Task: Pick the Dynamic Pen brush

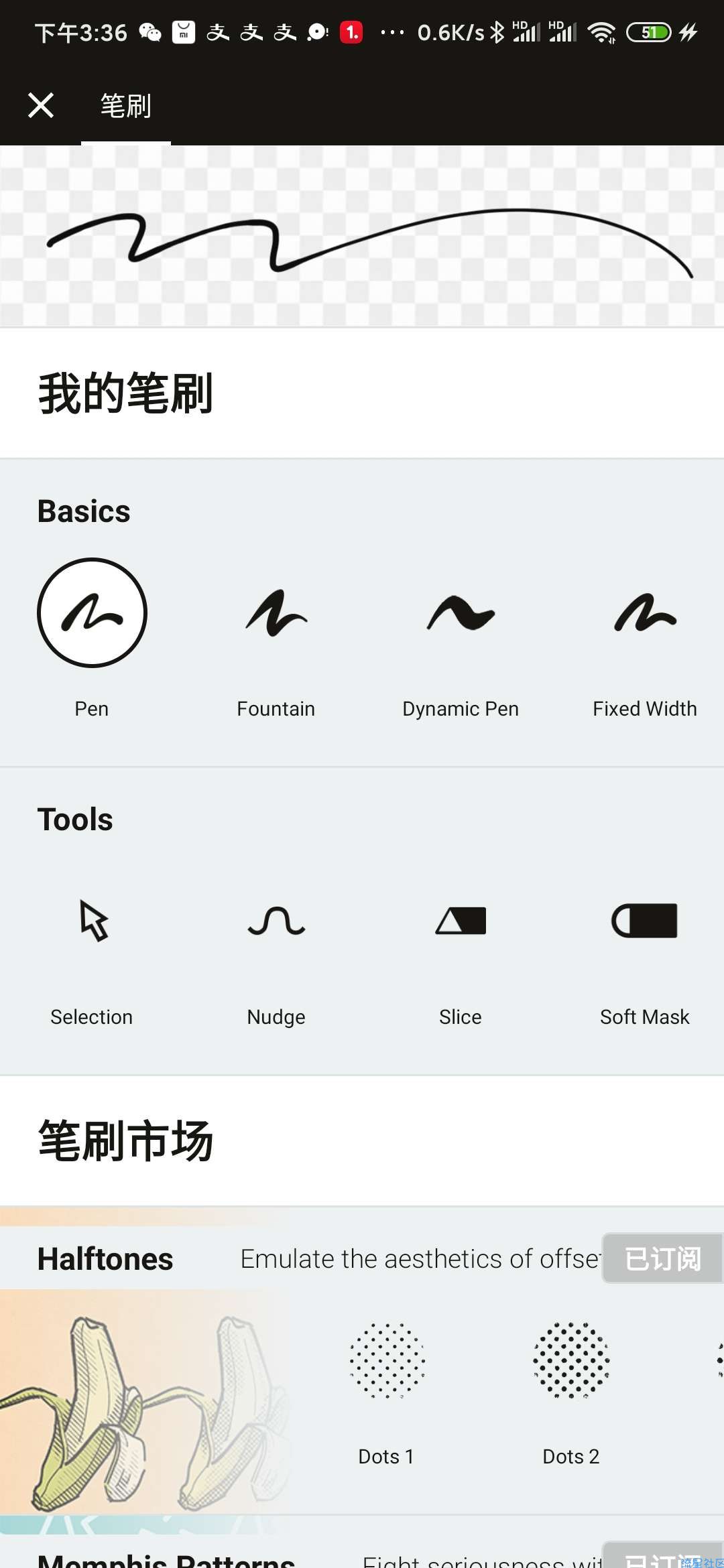Action: point(461,613)
